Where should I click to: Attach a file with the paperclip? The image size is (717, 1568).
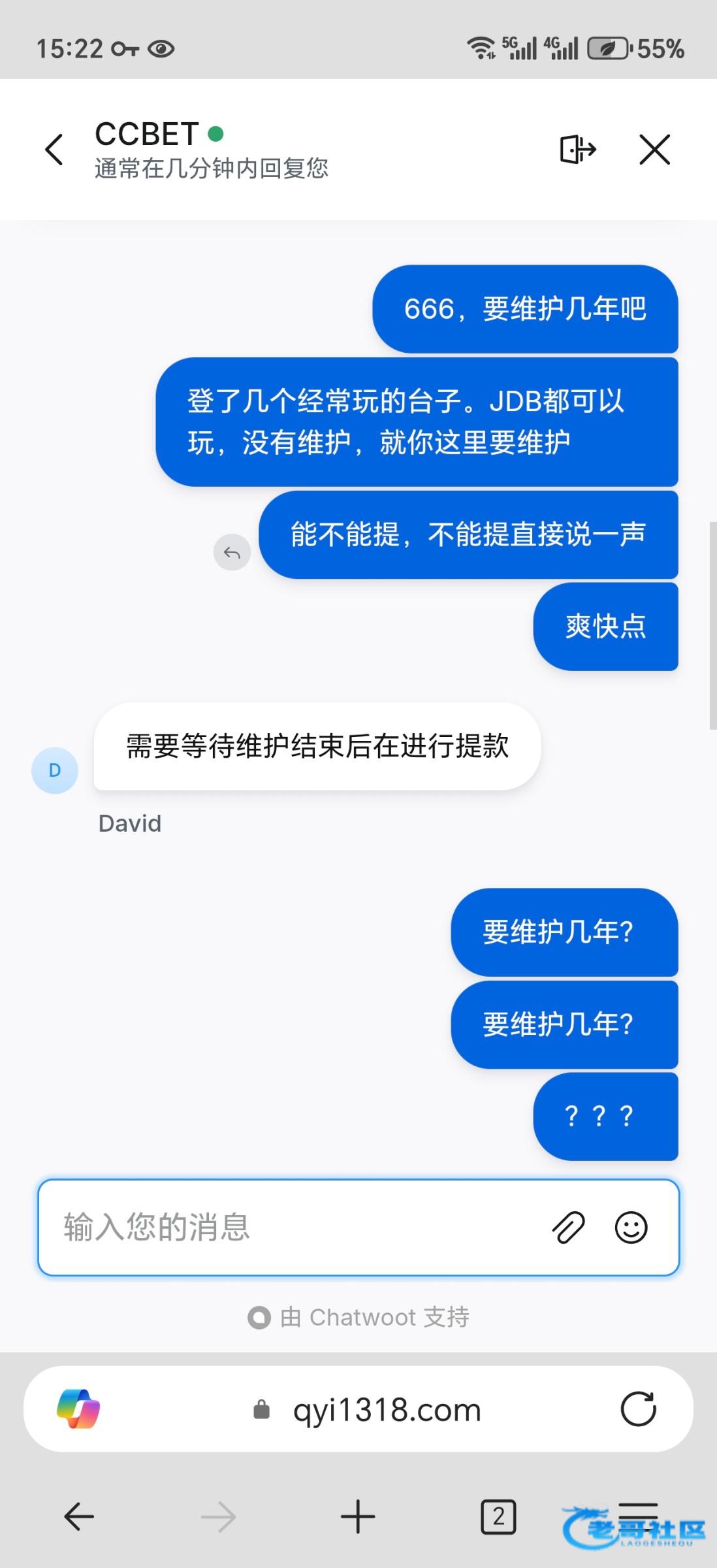[x=568, y=1227]
